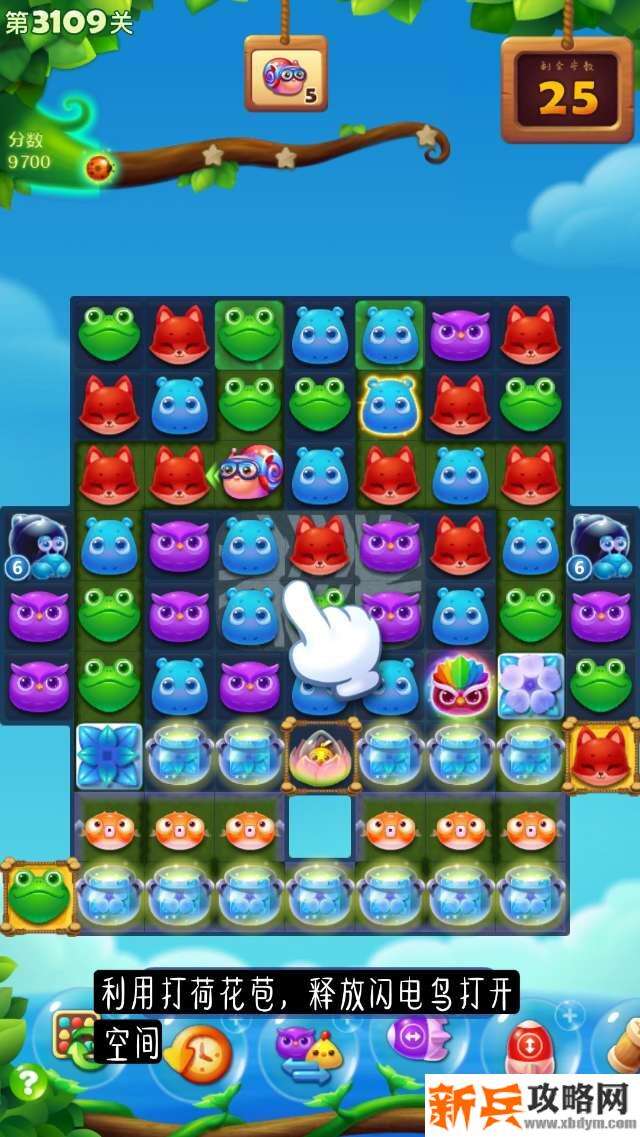Viewport: 640px width, 1137px height.
Task: Tap the framed red fox tile
Action: pyautogui.click(x=599, y=756)
